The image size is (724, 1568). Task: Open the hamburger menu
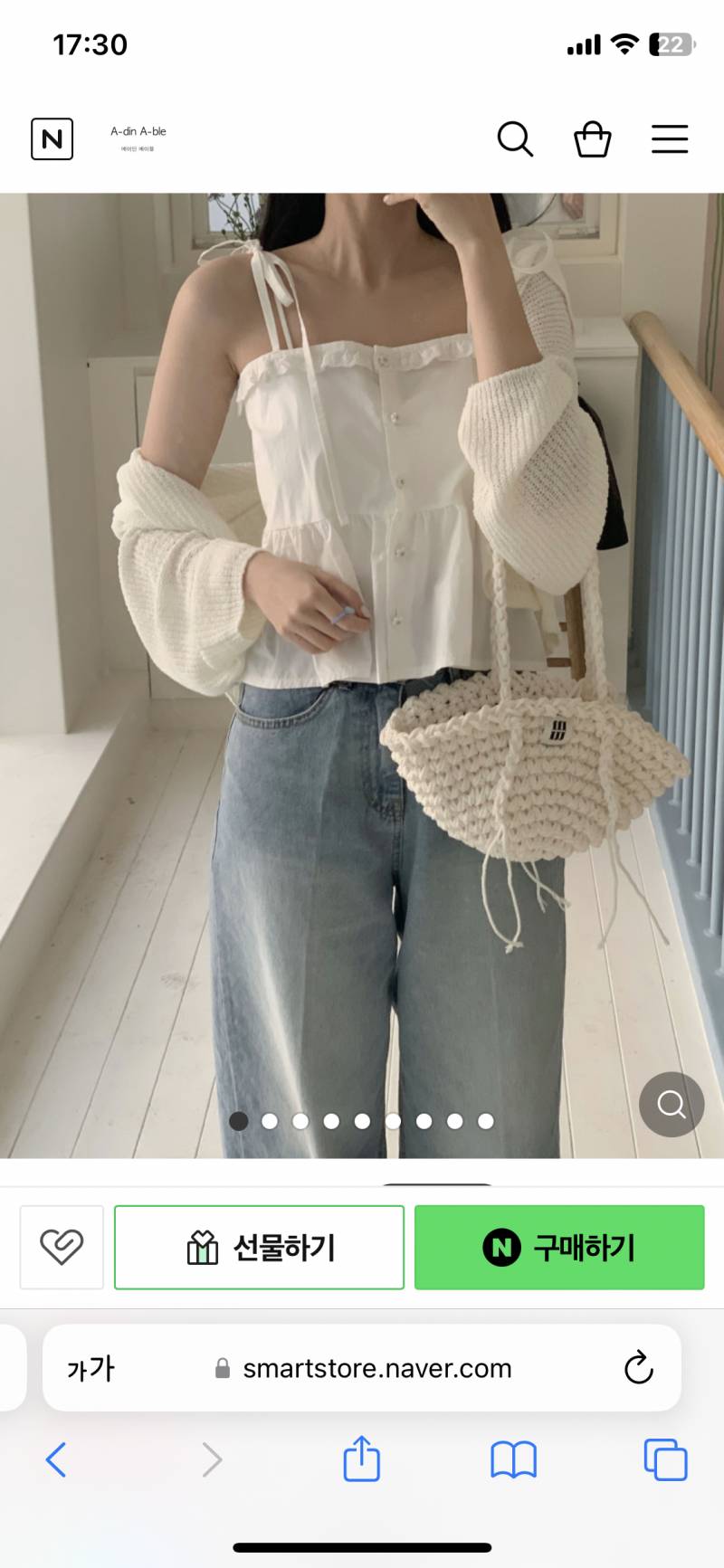[670, 139]
